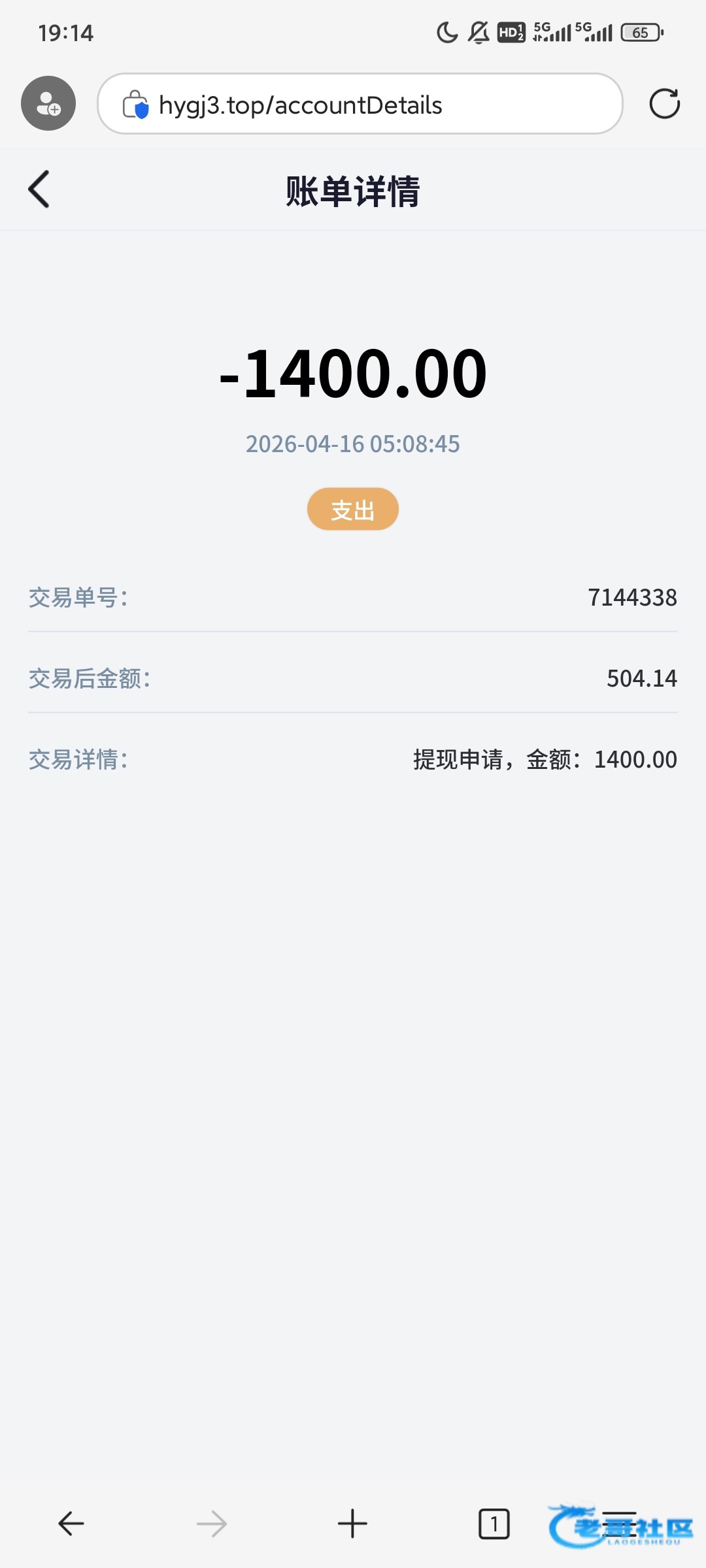The image size is (706, 1568).
Task: Go back from the 账单详情 page
Action: (39, 189)
